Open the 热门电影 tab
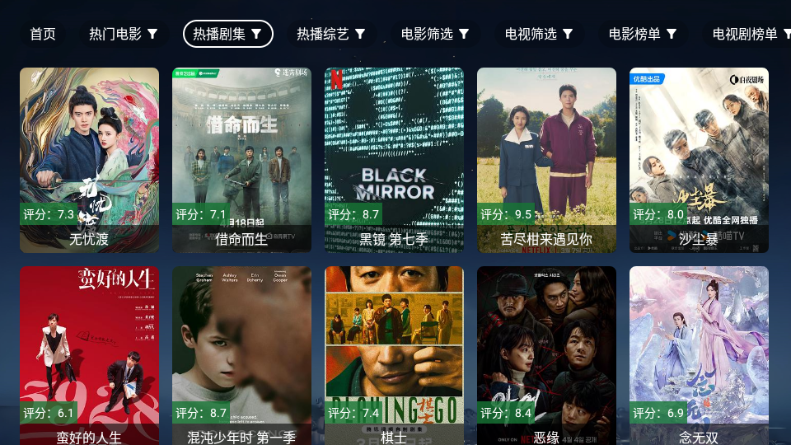The height and width of the screenshot is (445, 791). 123,34
